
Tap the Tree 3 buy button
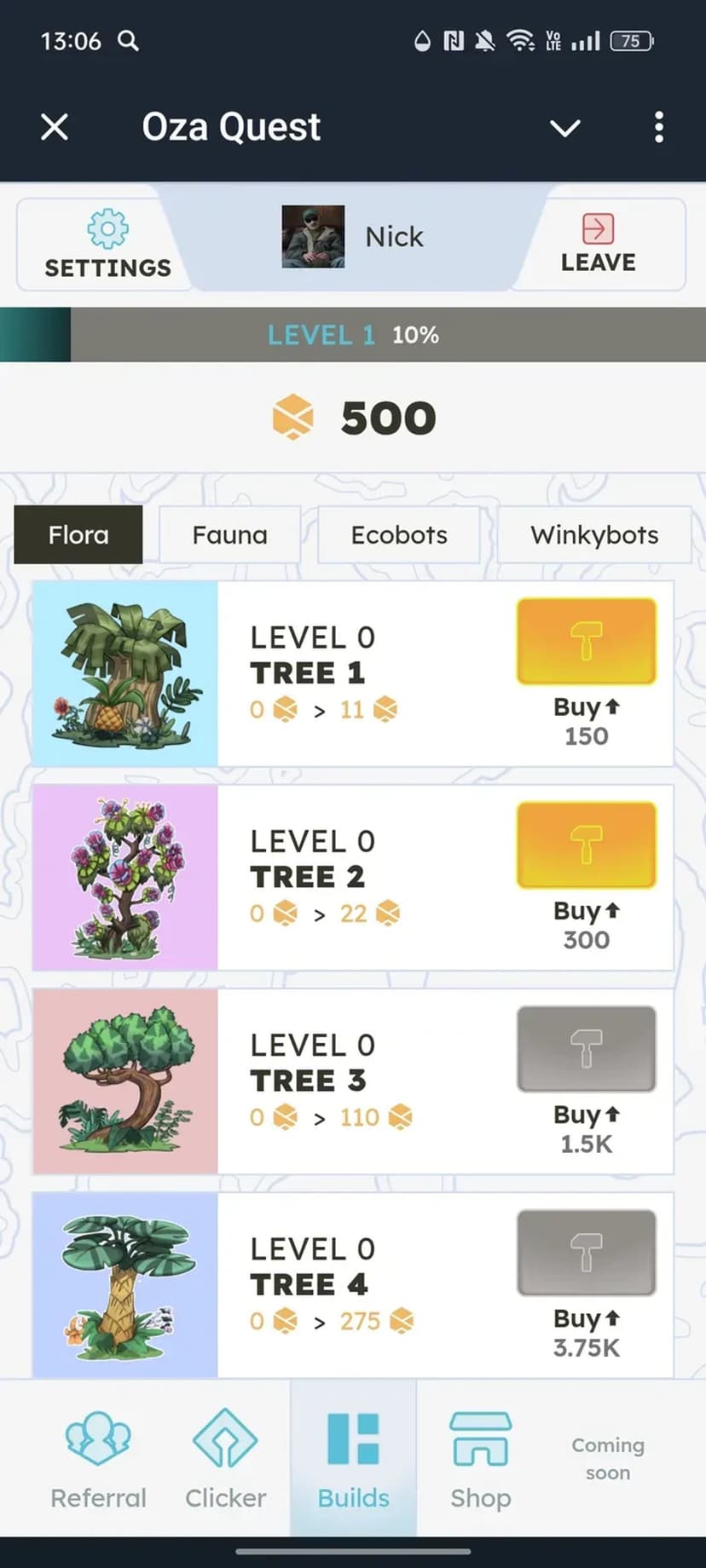[586, 1049]
